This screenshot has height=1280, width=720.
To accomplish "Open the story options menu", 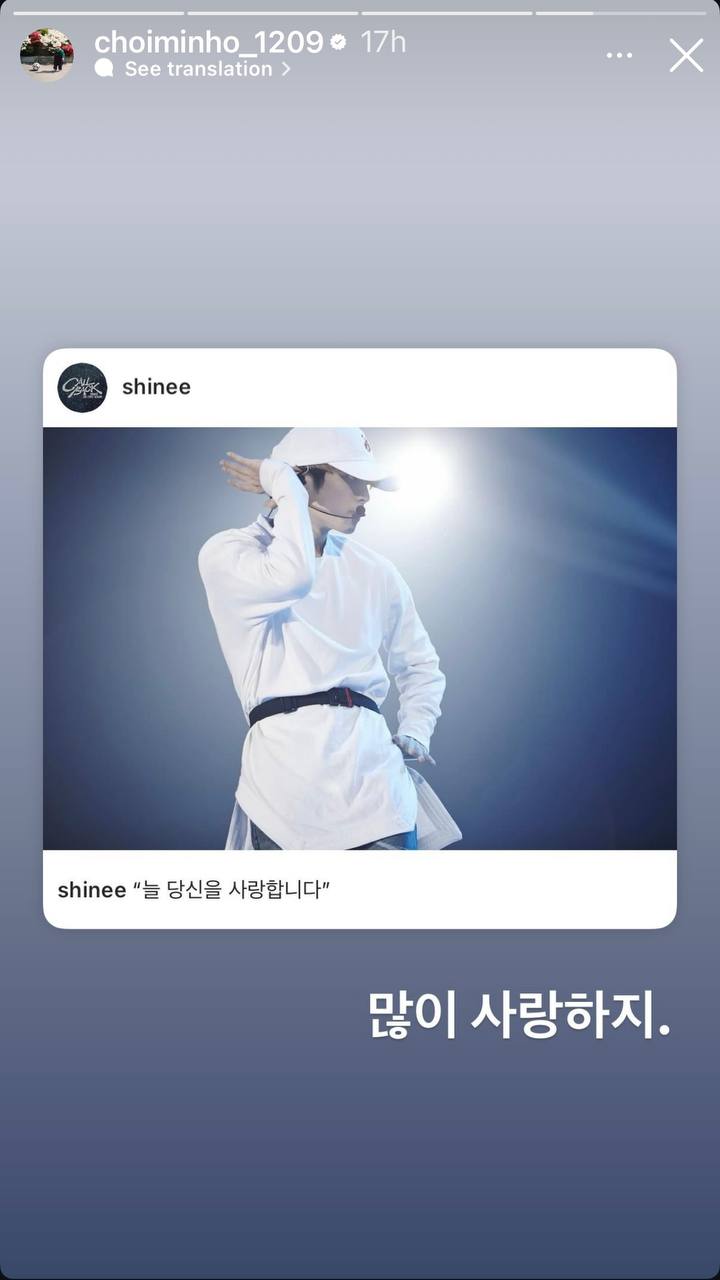I will [619, 55].
